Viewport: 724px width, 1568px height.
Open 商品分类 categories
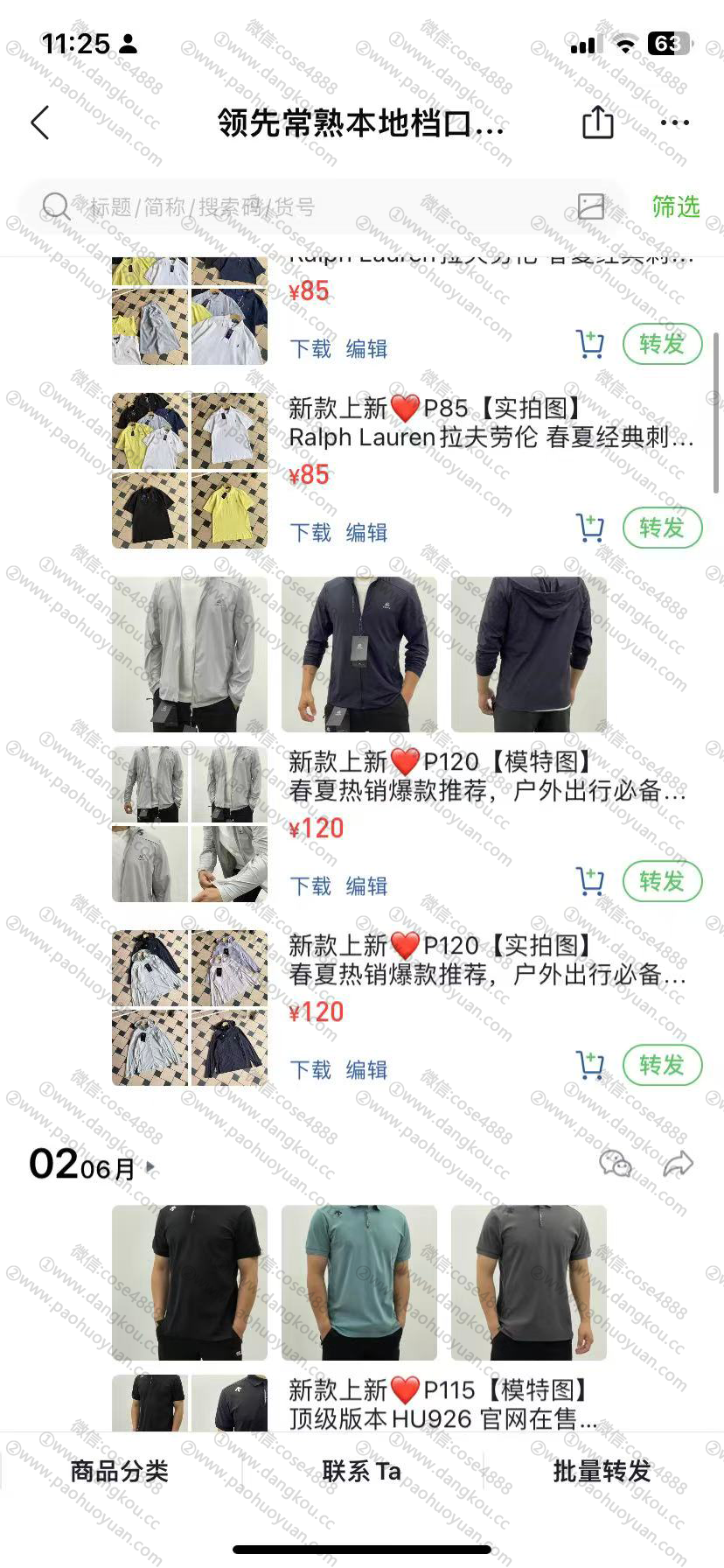coord(120,1471)
